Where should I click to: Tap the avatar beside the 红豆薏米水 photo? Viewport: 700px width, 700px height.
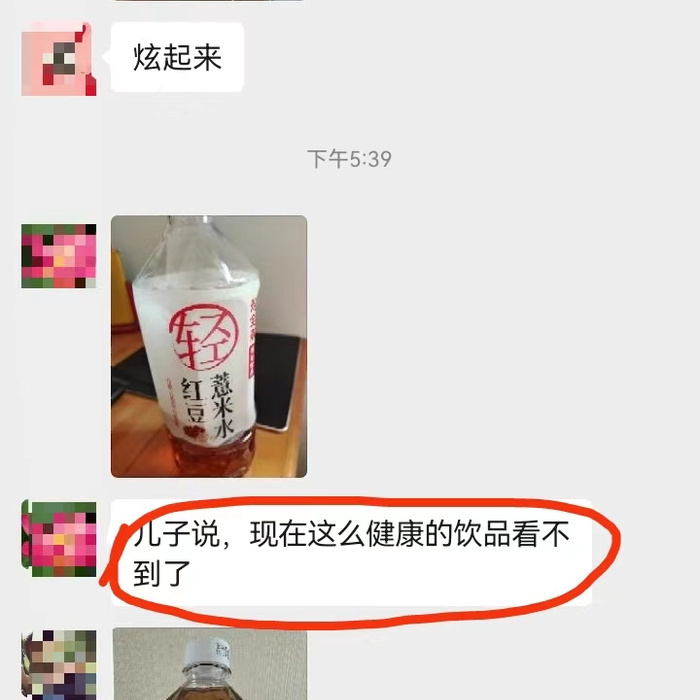(x=59, y=256)
